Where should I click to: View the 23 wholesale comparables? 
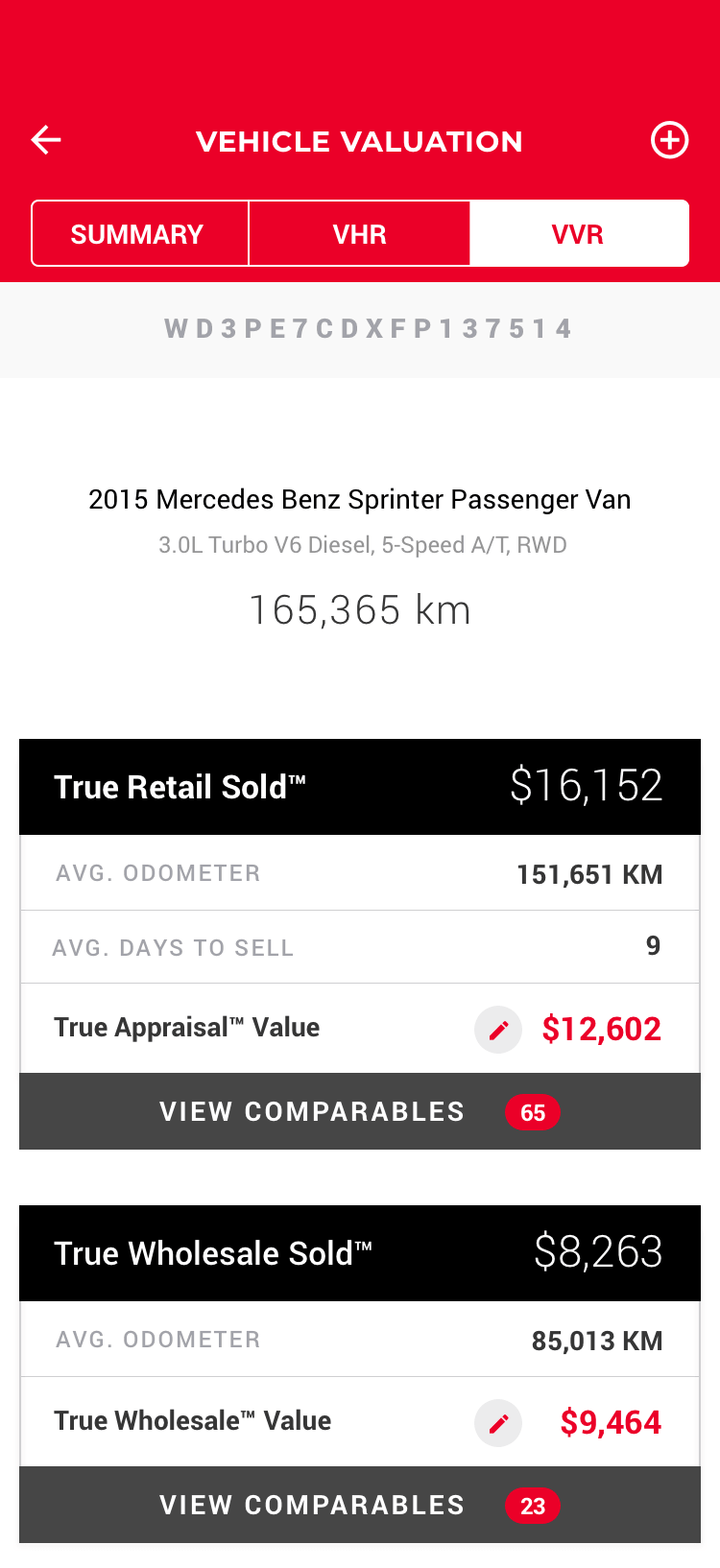pyautogui.click(x=360, y=1505)
